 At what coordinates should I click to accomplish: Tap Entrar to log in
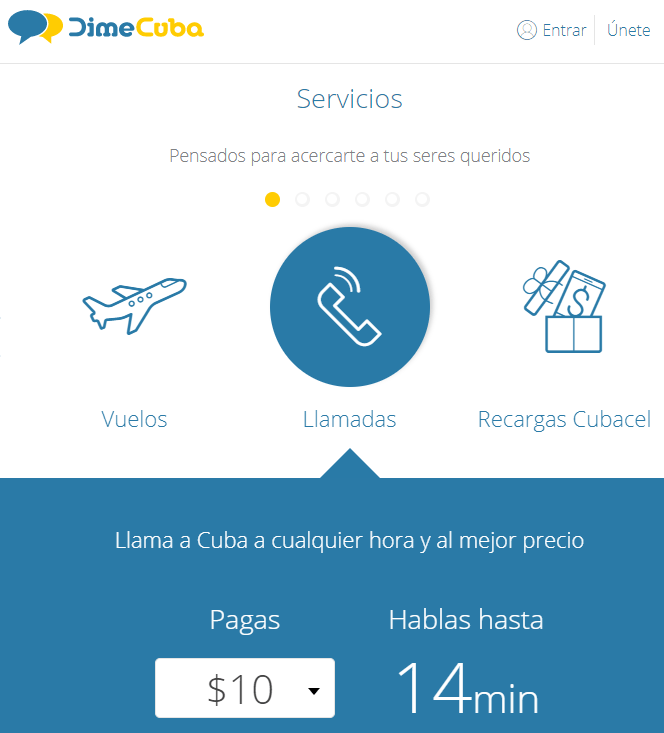pyautogui.click(x=552, y=30)
